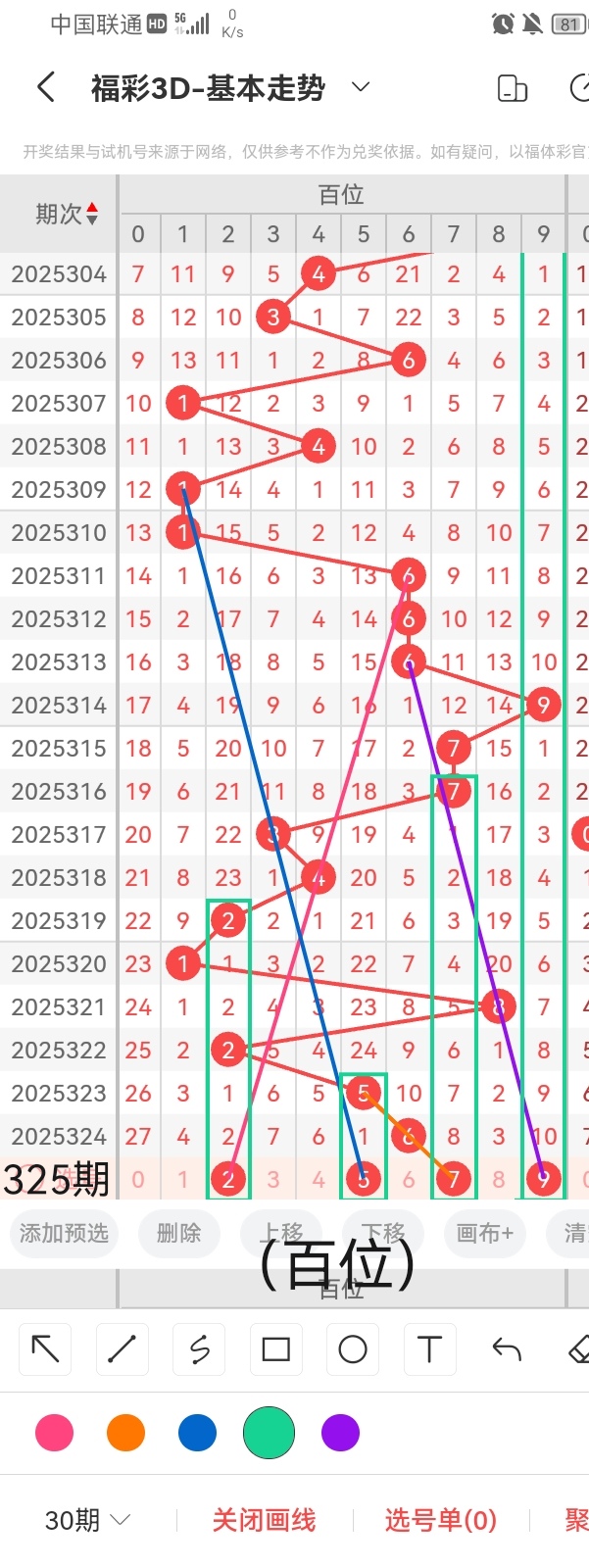Tap the 添加预选 button
This screenshot has height=1568, width=589.
[x=64, y=1233]
